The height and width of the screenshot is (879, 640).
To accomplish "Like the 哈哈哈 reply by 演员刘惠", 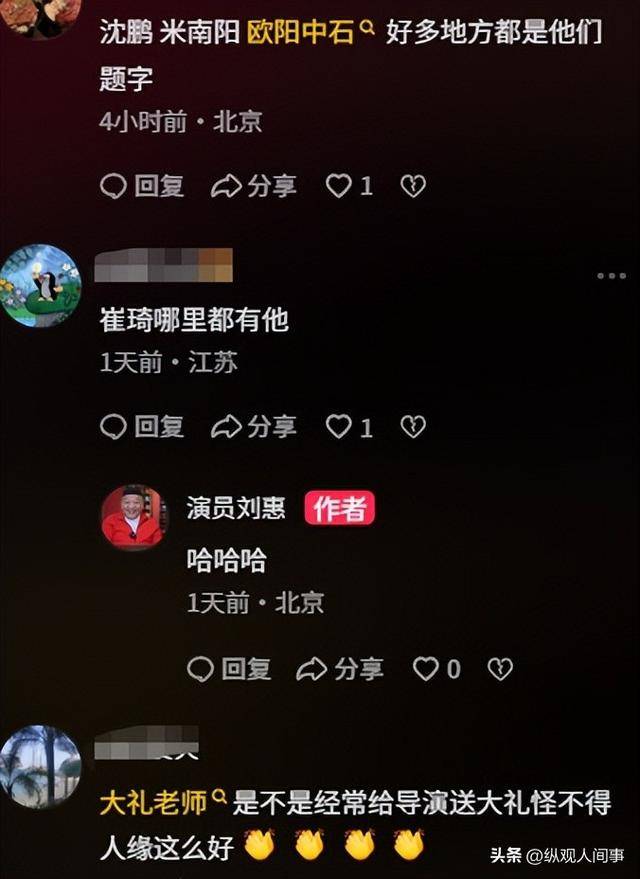I will 436,669.
